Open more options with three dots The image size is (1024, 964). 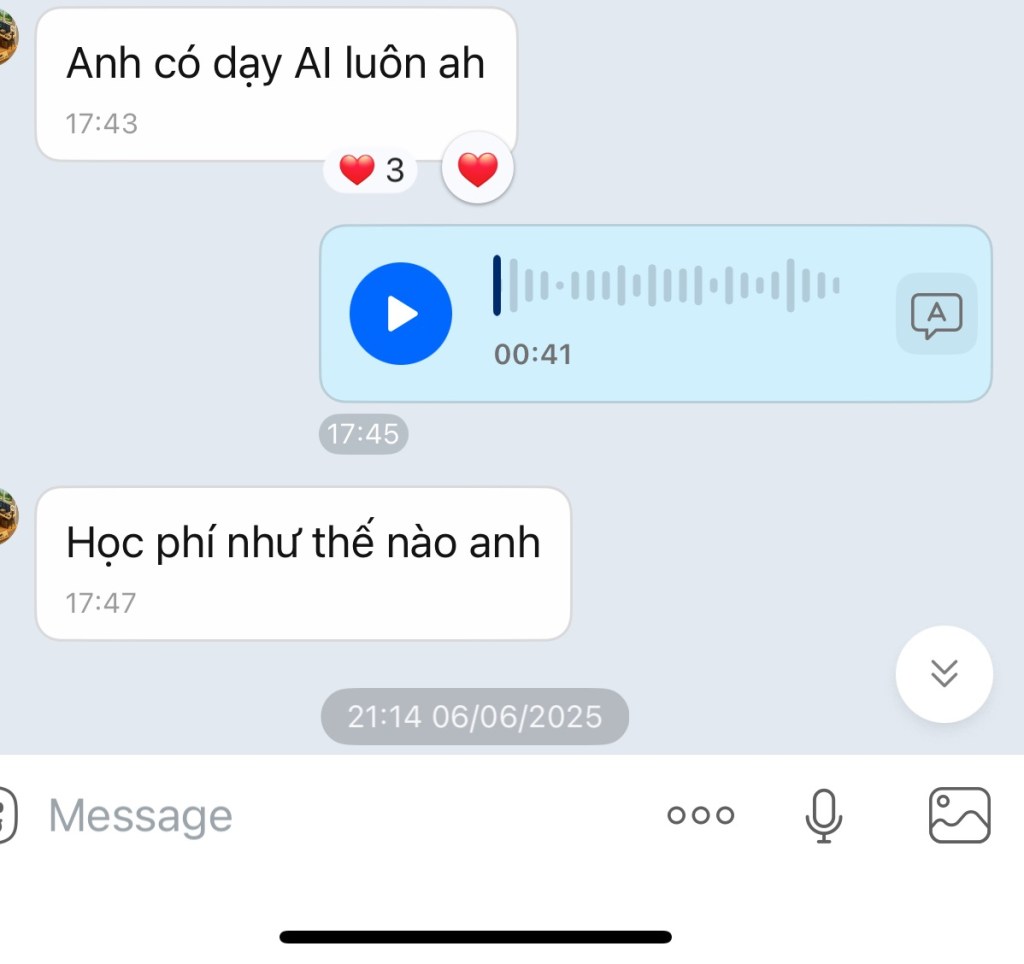(x=700, y=815)
